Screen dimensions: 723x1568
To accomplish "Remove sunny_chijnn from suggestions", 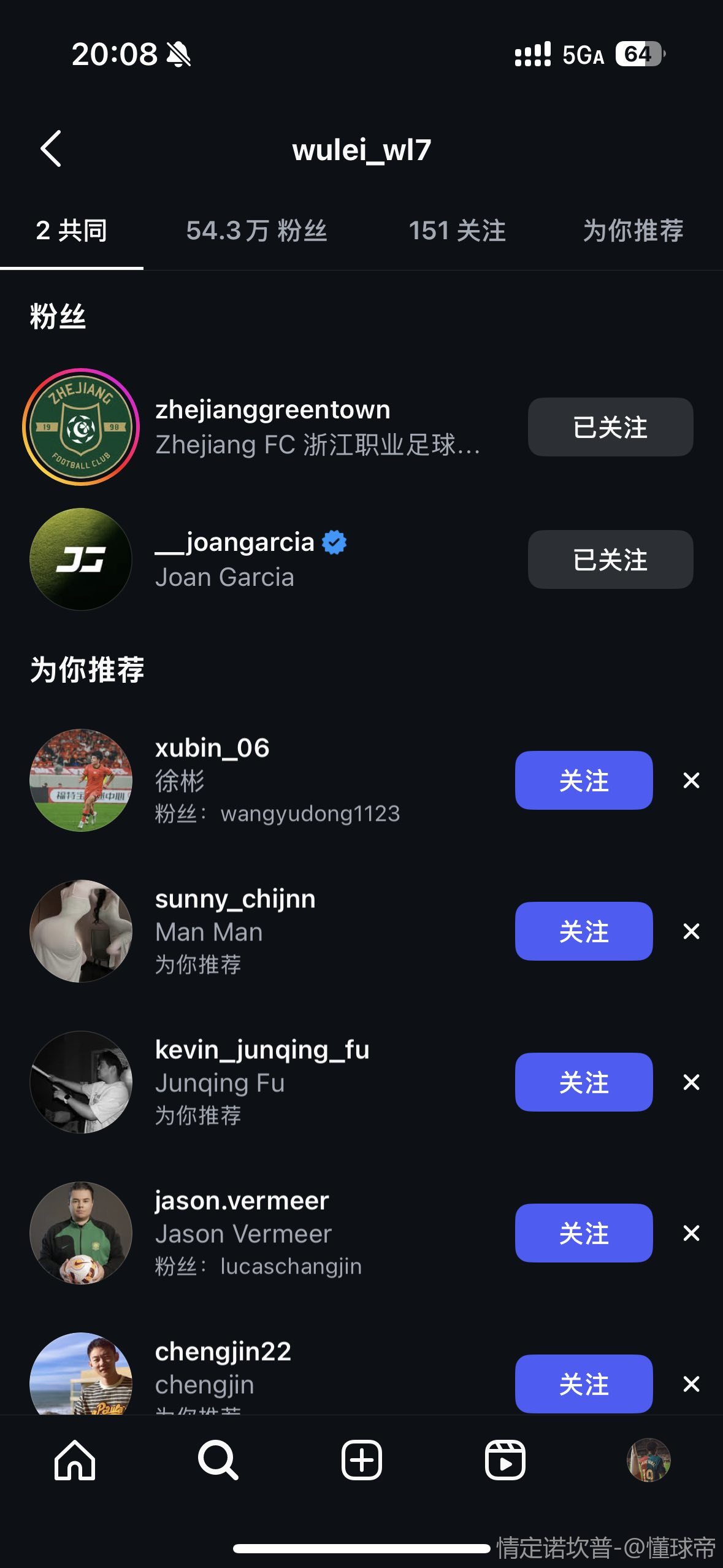I will click(x=691, y=931).
